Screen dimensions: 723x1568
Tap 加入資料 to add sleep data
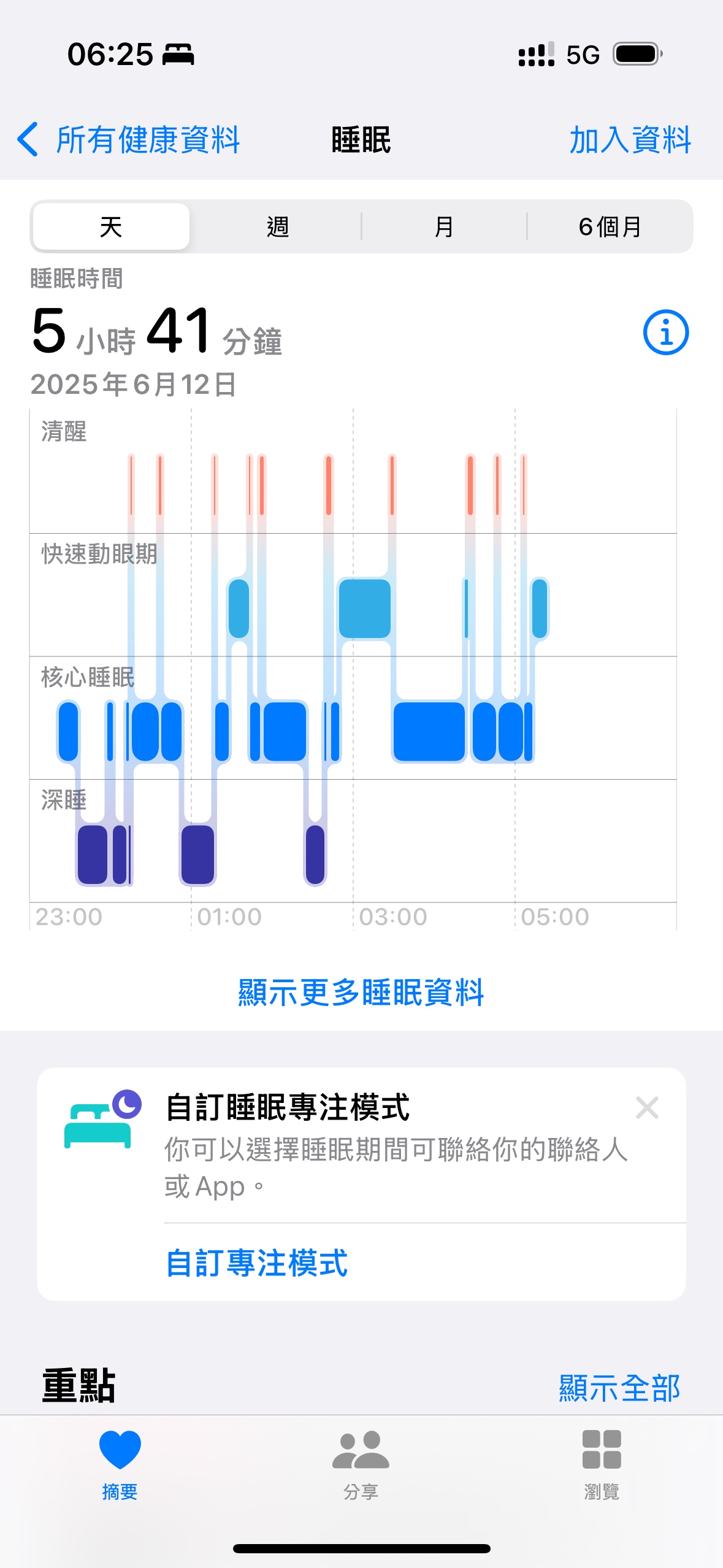[630, 140]
